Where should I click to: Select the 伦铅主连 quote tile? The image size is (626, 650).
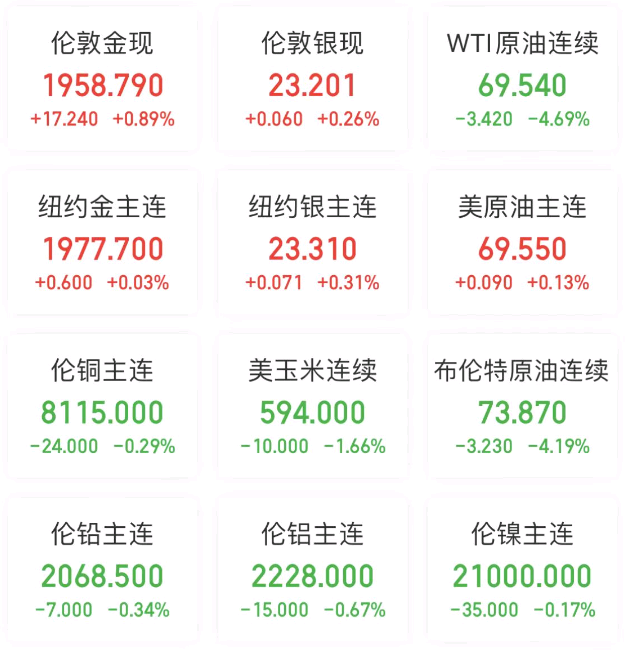click(x=102, y=573)
